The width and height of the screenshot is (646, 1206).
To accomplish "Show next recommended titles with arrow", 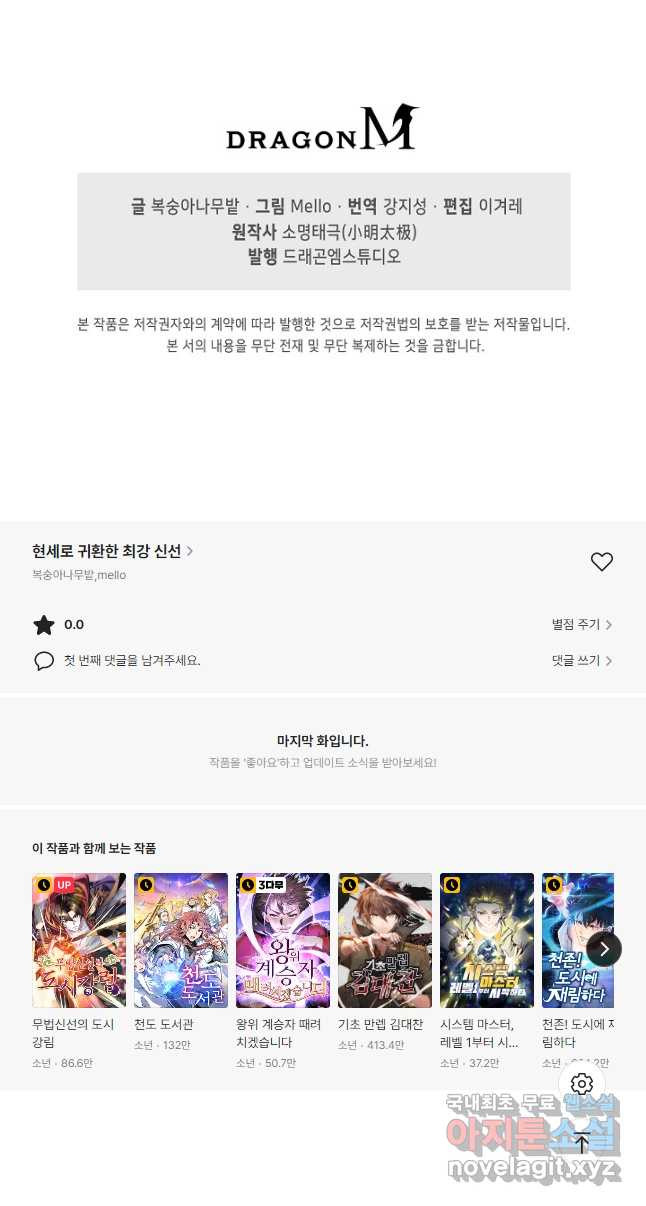I will [x=603, y=949].
